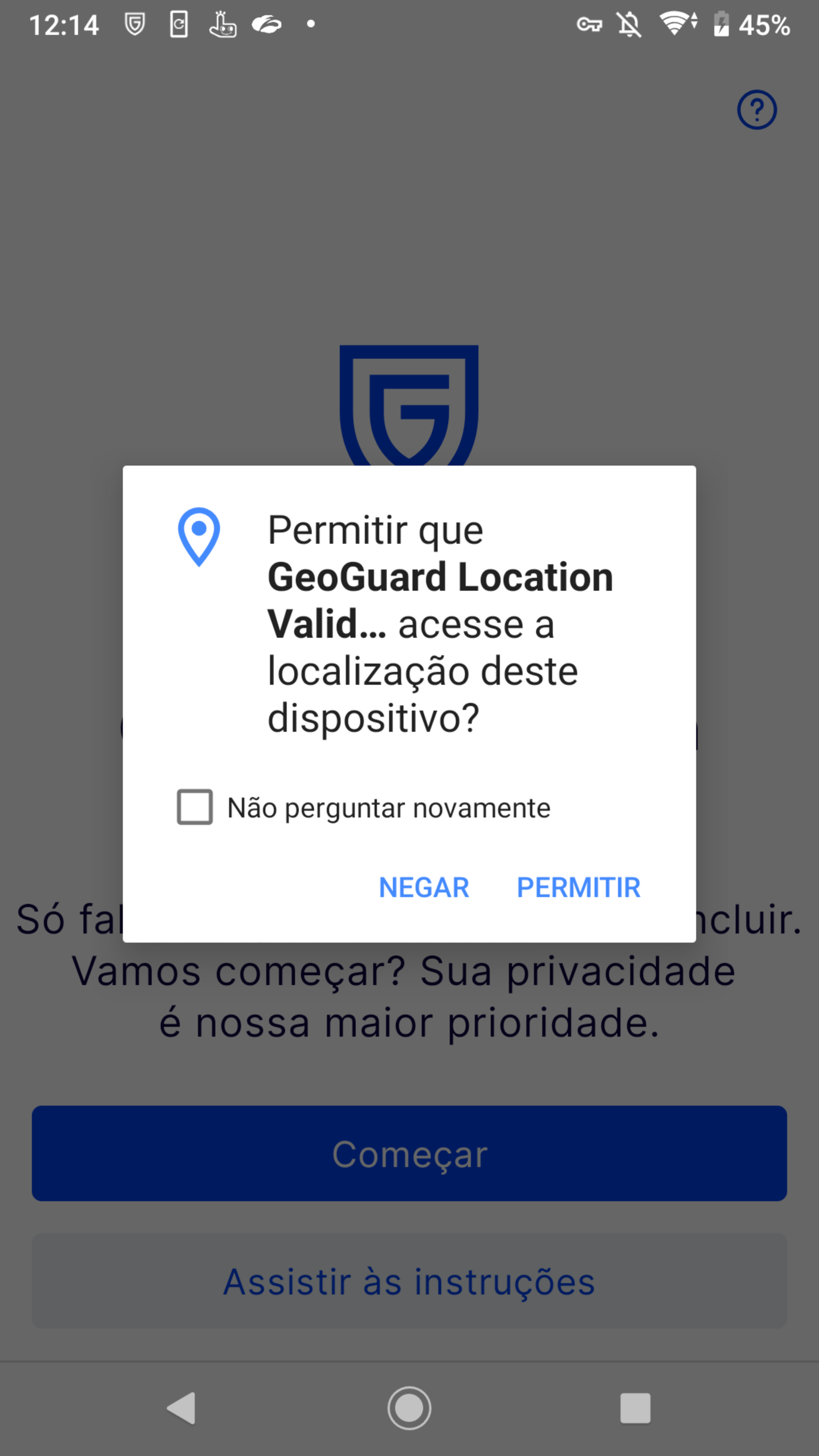Tap the clock showing 12:14
The width and height of the screenshot is (819, 1456).
click(64, 24)
